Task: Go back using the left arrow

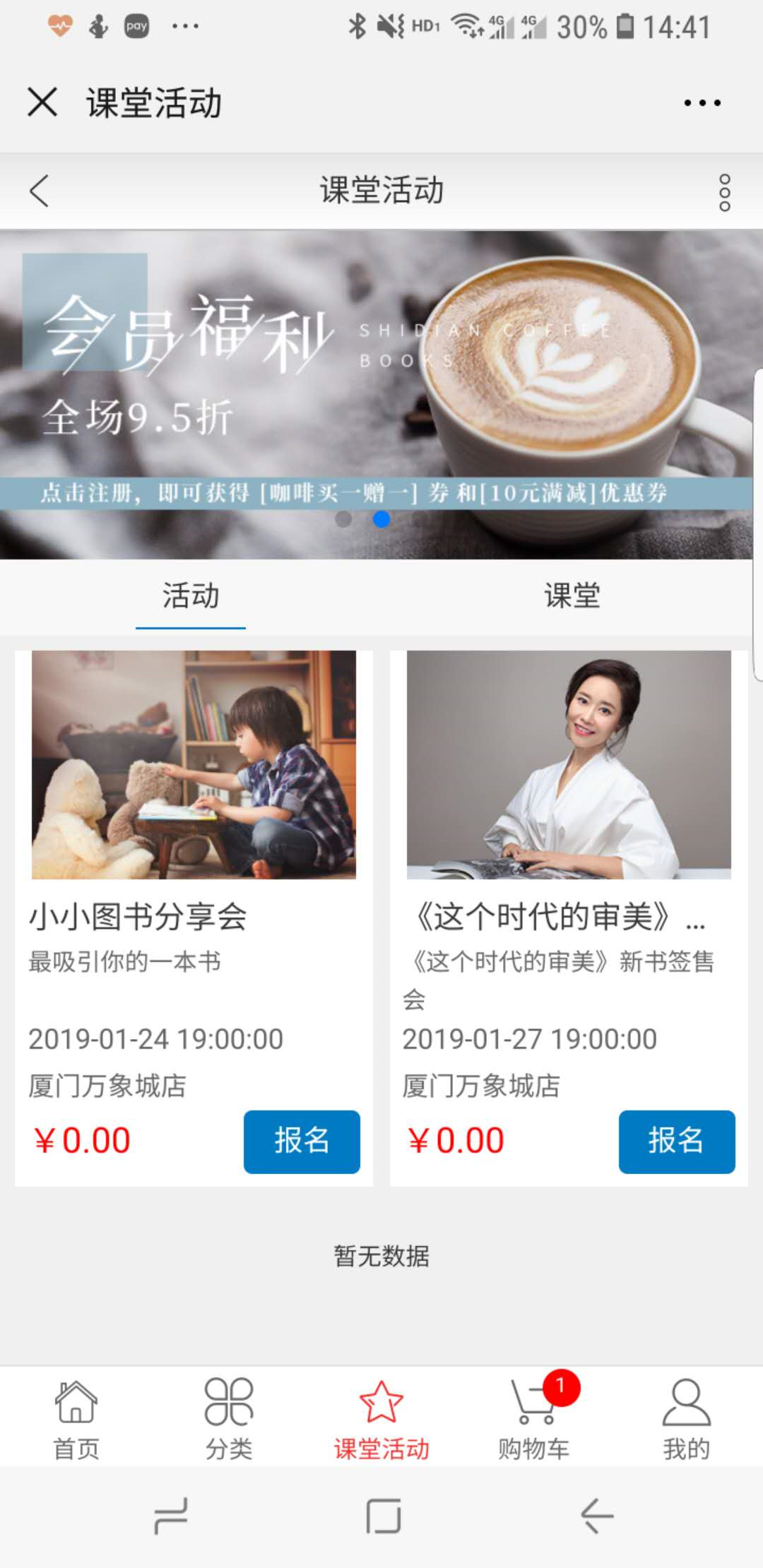Action: tap(40, 191)
